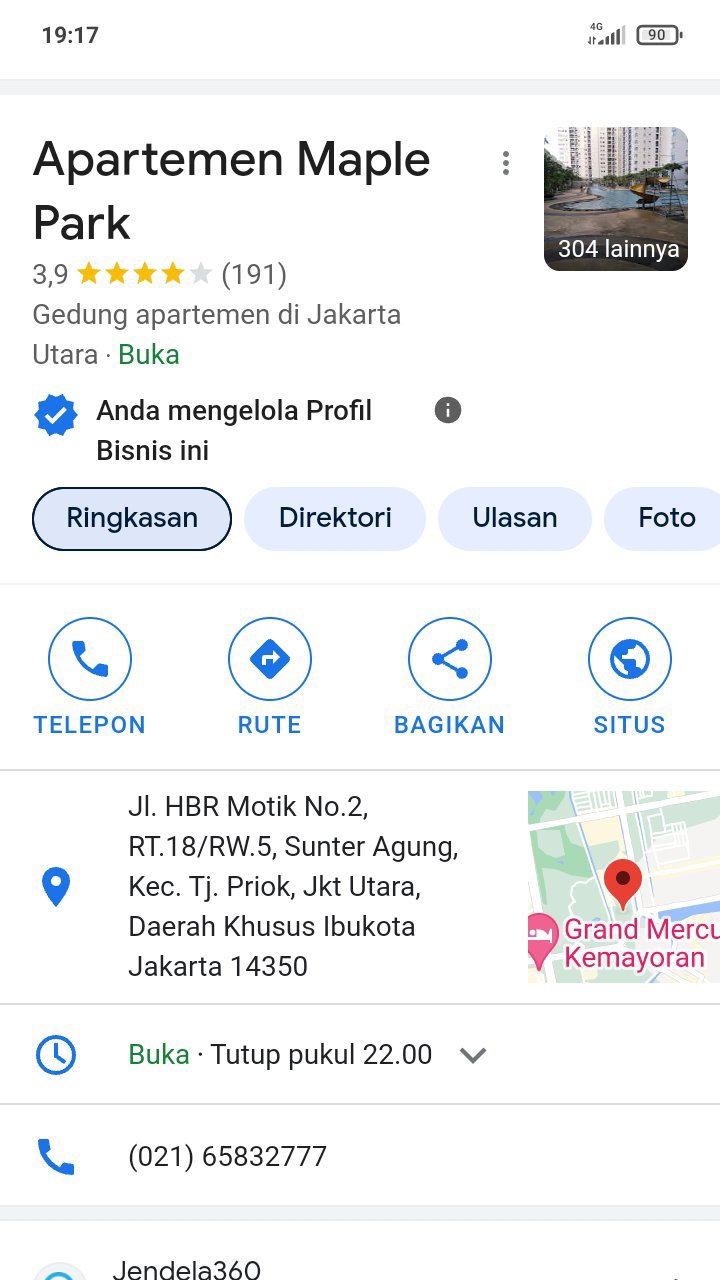
Task: Open the review count (191)
Action: tap(254, 274)
